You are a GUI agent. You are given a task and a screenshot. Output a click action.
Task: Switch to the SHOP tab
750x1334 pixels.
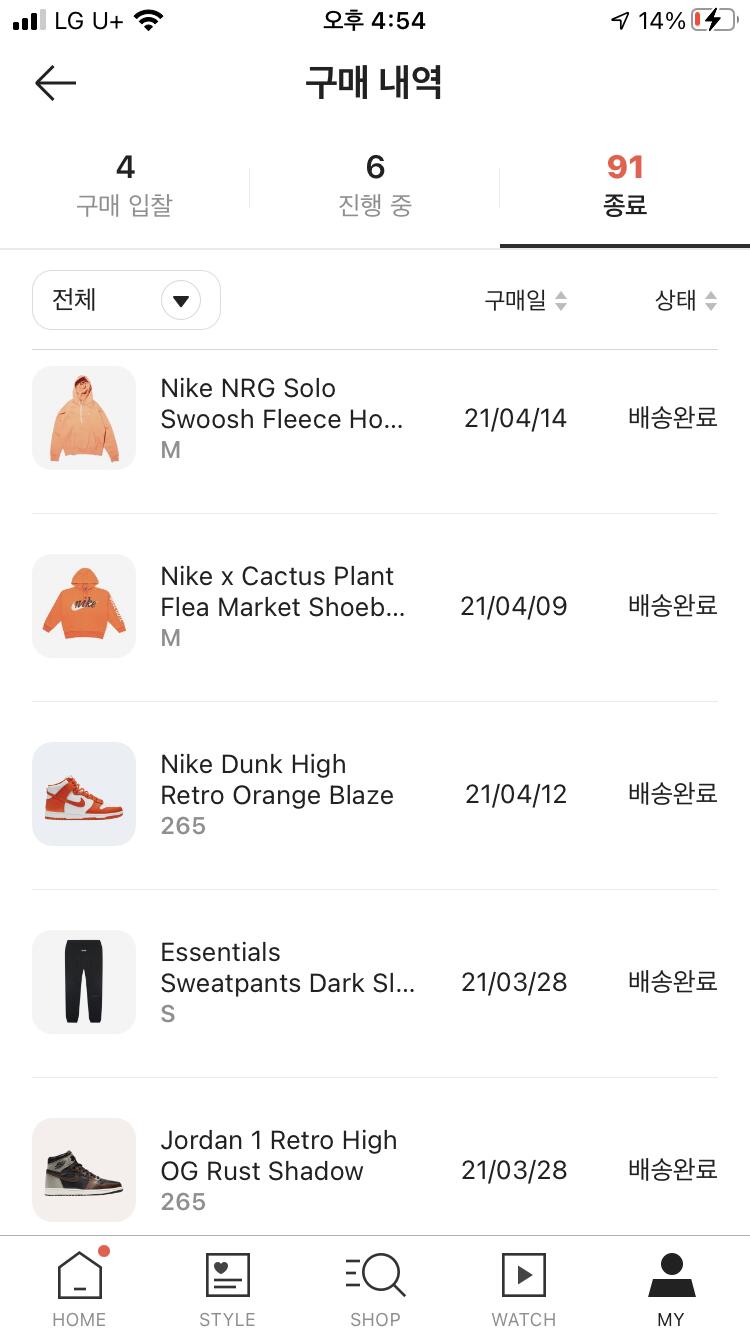pyautogui.click(x=375, y=1288)
